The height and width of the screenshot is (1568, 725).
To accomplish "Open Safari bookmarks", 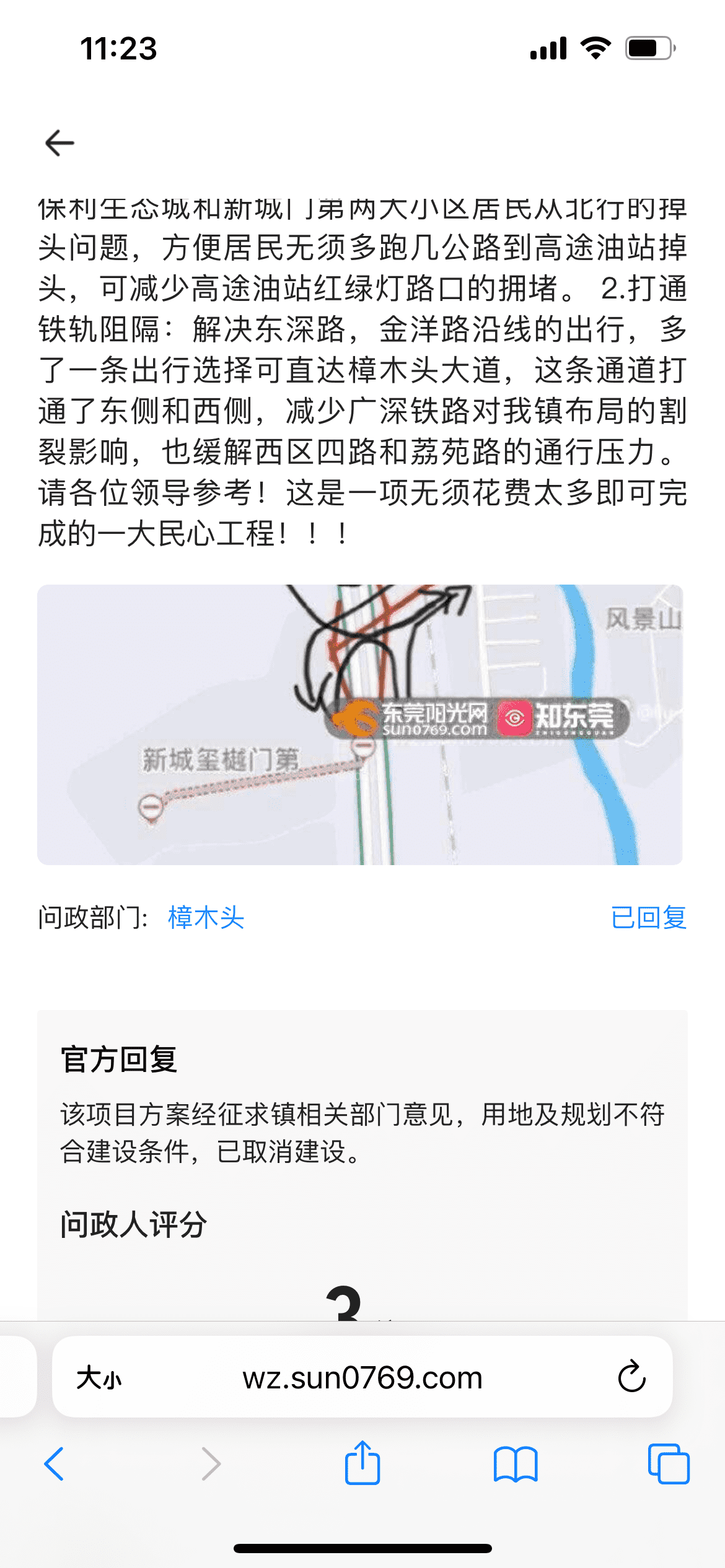I will [x=516, y=1465].
